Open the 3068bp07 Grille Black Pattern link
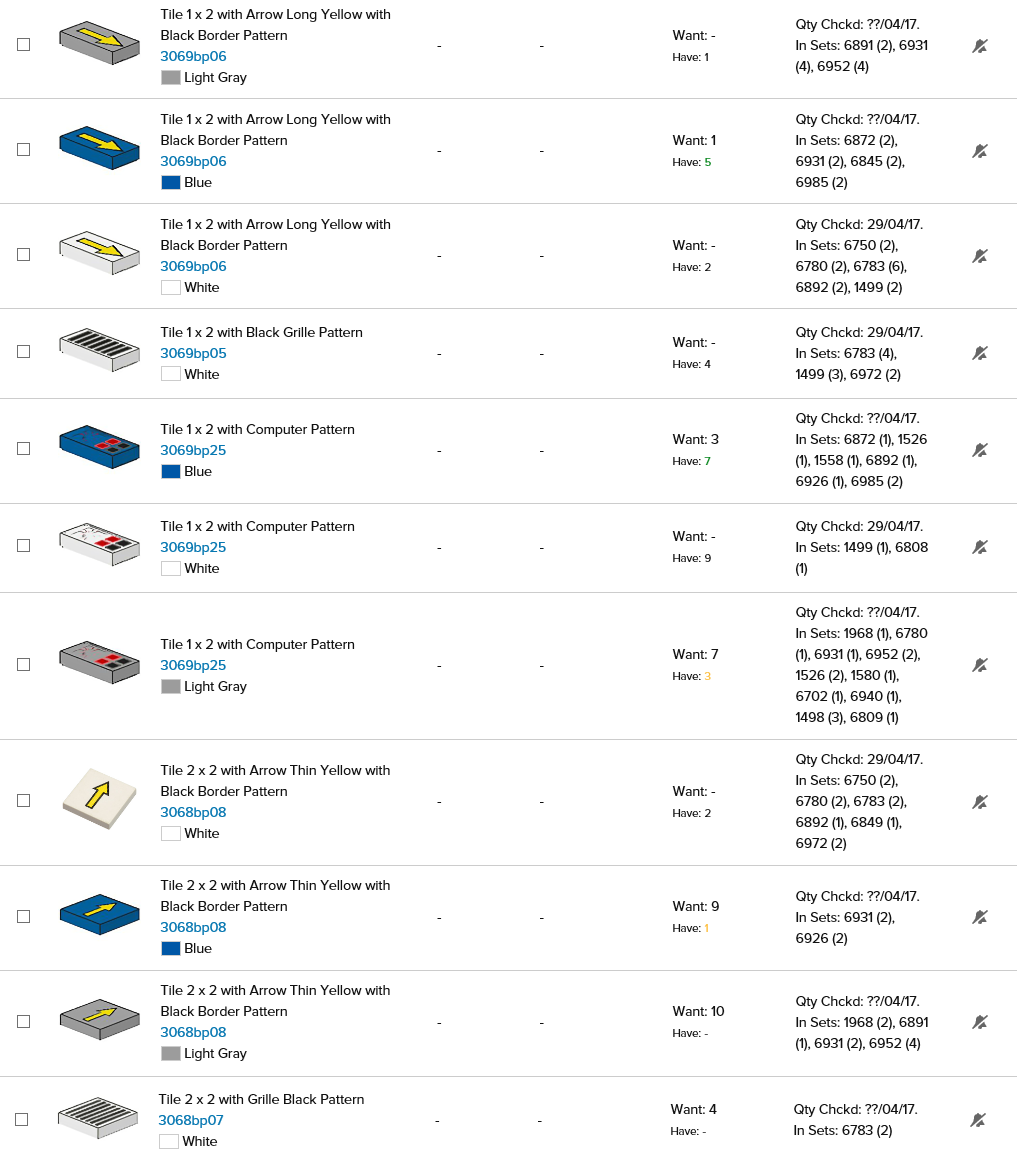1019x1161 pixels. click(191, 1120)
